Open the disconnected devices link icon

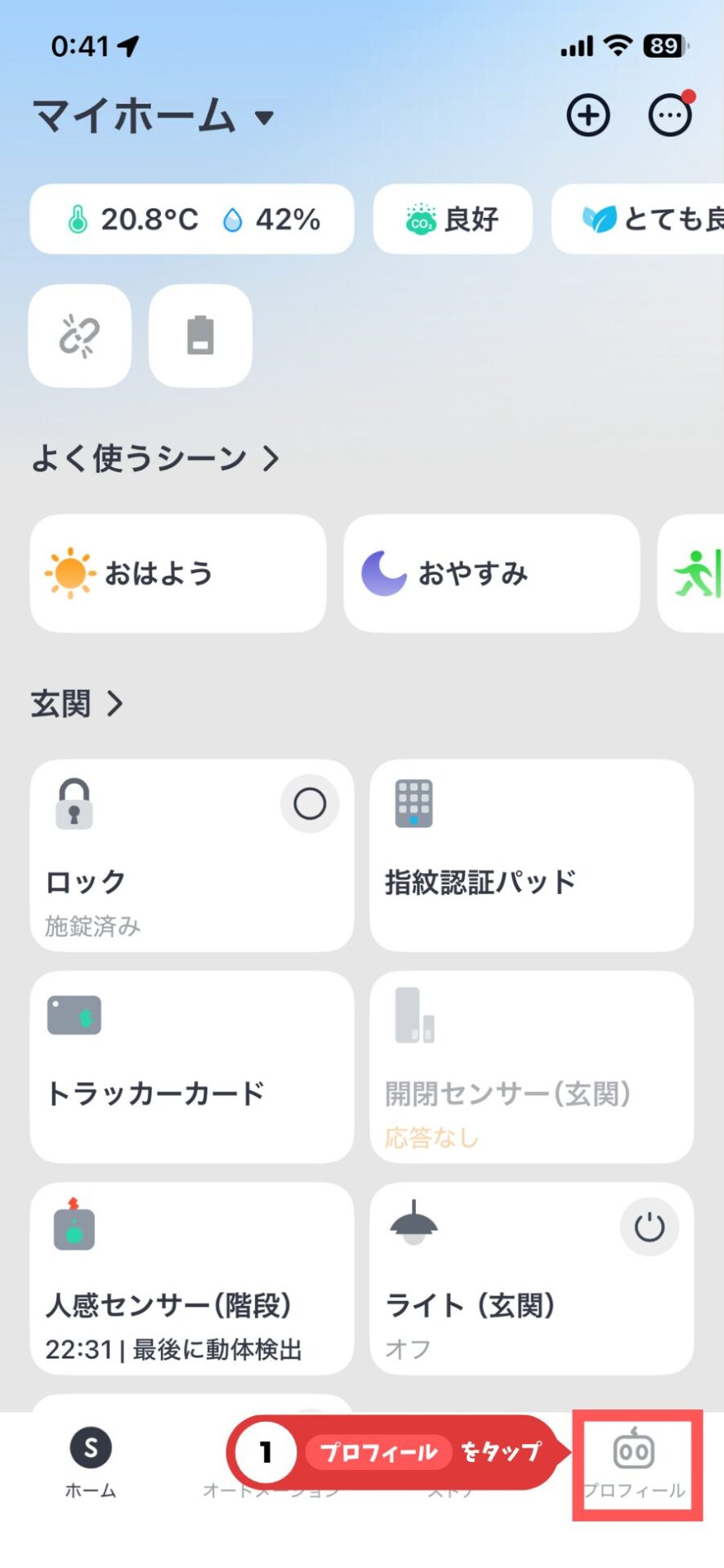79,336
